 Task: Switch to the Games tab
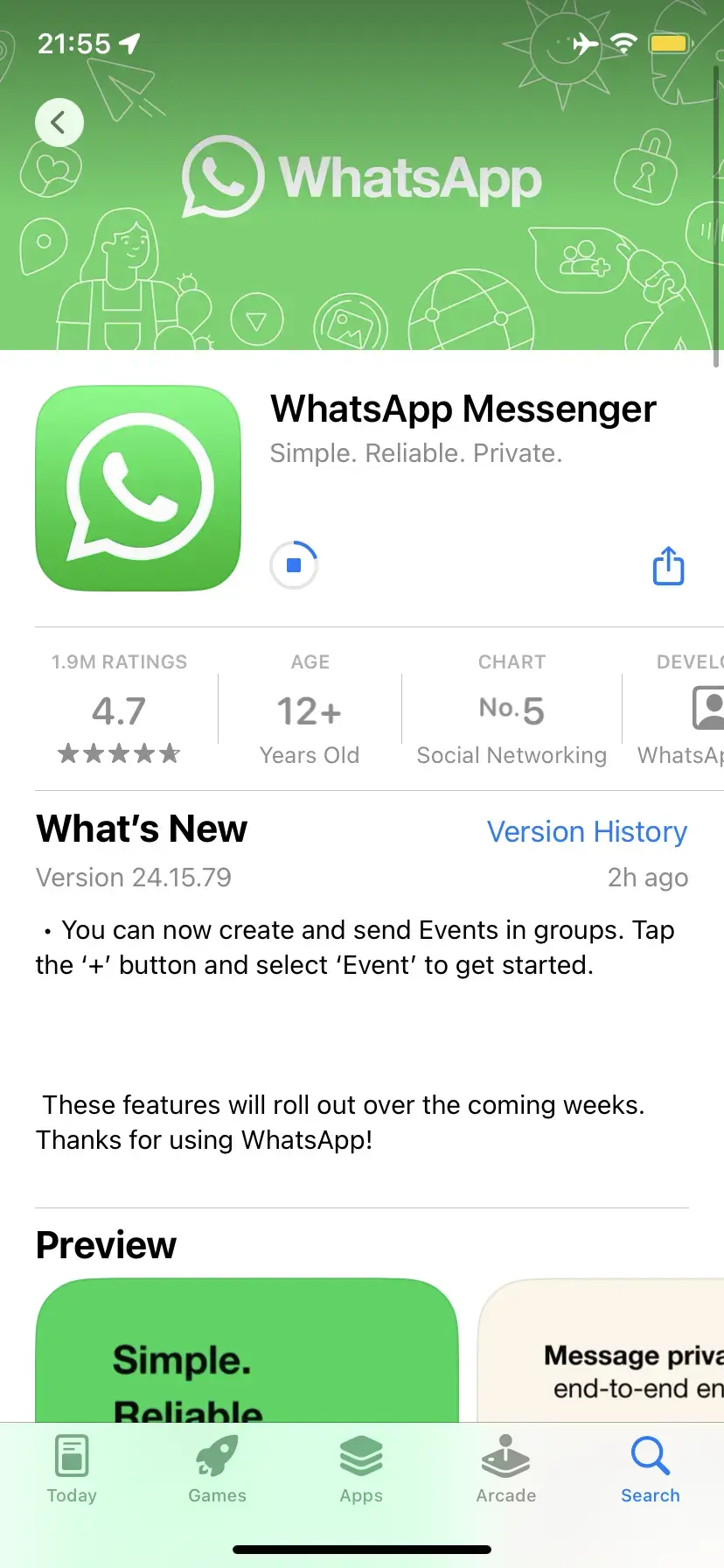217,1470
